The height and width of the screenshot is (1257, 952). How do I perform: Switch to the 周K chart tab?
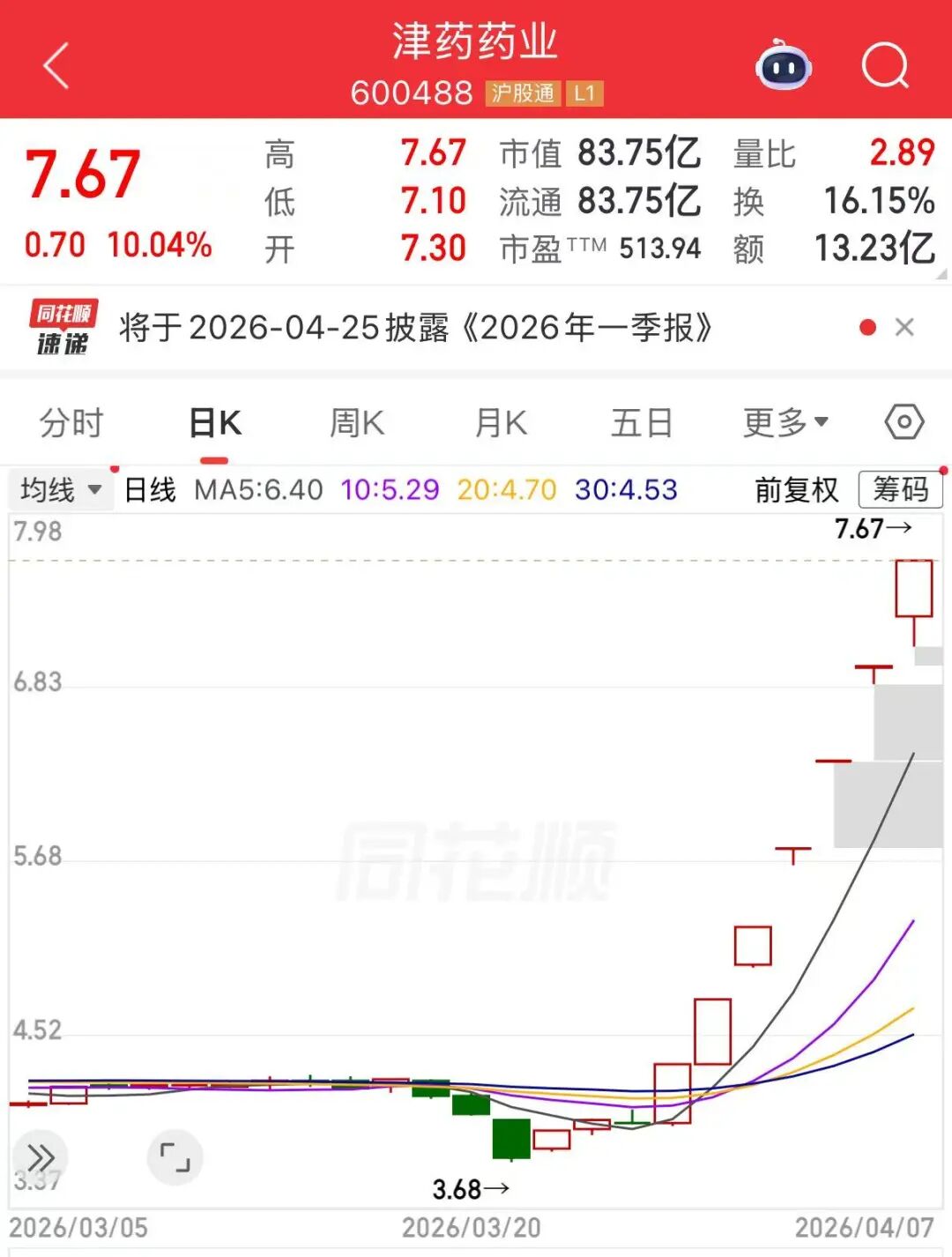tap(357, 423)
